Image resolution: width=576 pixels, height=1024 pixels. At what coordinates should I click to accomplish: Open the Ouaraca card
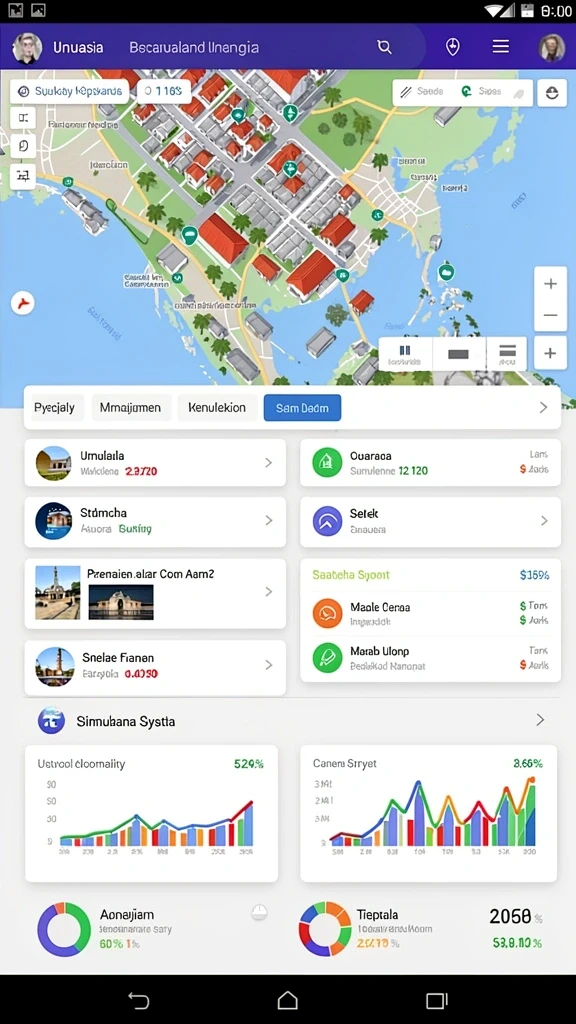pyautogui.click(x=430, y=462)
